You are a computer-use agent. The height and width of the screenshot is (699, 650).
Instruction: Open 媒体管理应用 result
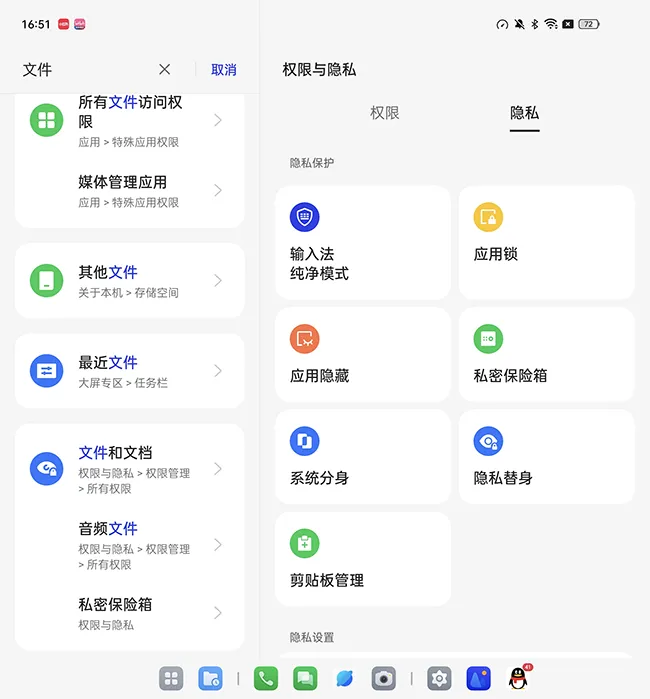click(x=130, y=190)
